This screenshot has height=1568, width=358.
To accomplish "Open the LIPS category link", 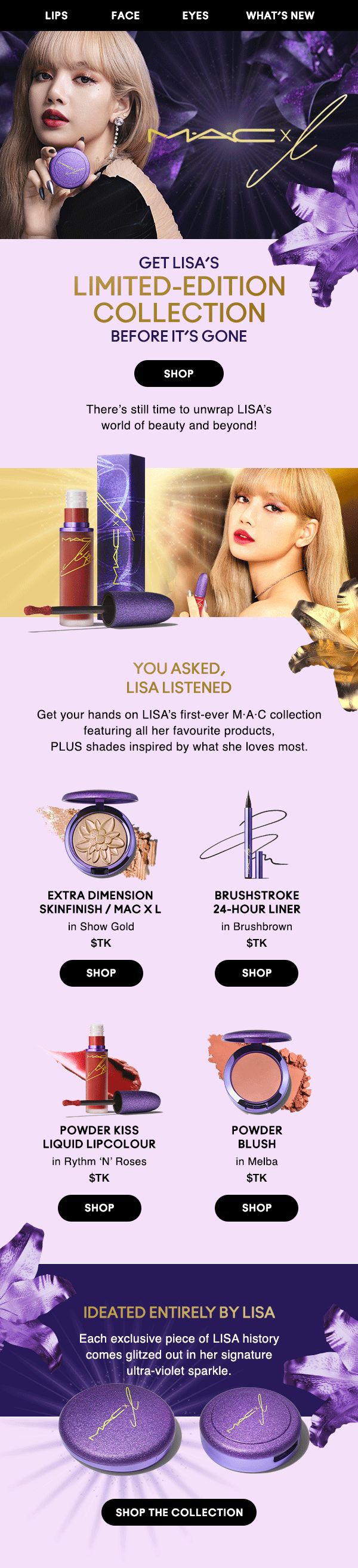I will click(x=56, y=16).
